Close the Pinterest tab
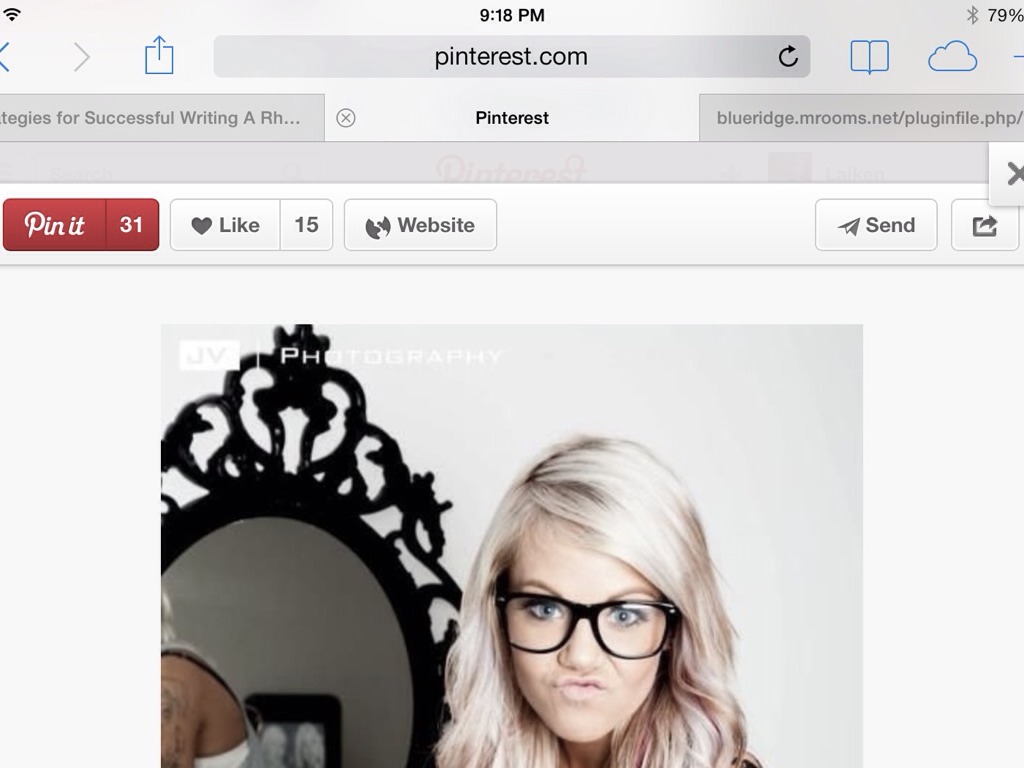This screenshot has width=1024, height=768. point(346,118)
